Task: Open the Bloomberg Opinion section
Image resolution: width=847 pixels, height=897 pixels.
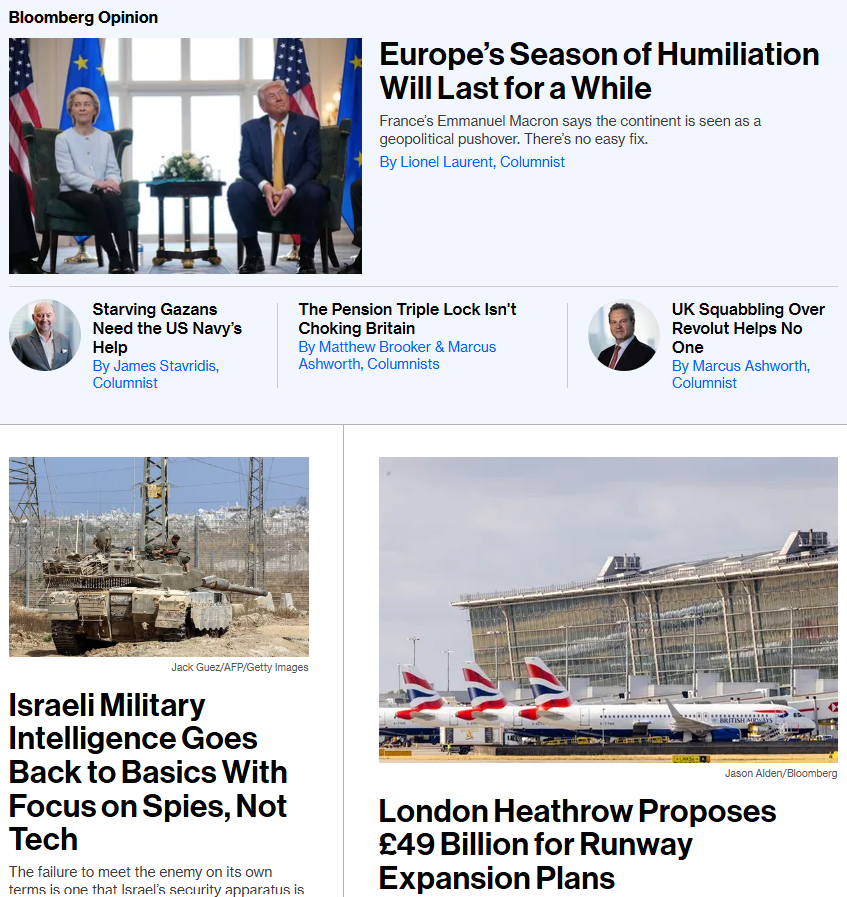Action: click(x=83, y=18)
